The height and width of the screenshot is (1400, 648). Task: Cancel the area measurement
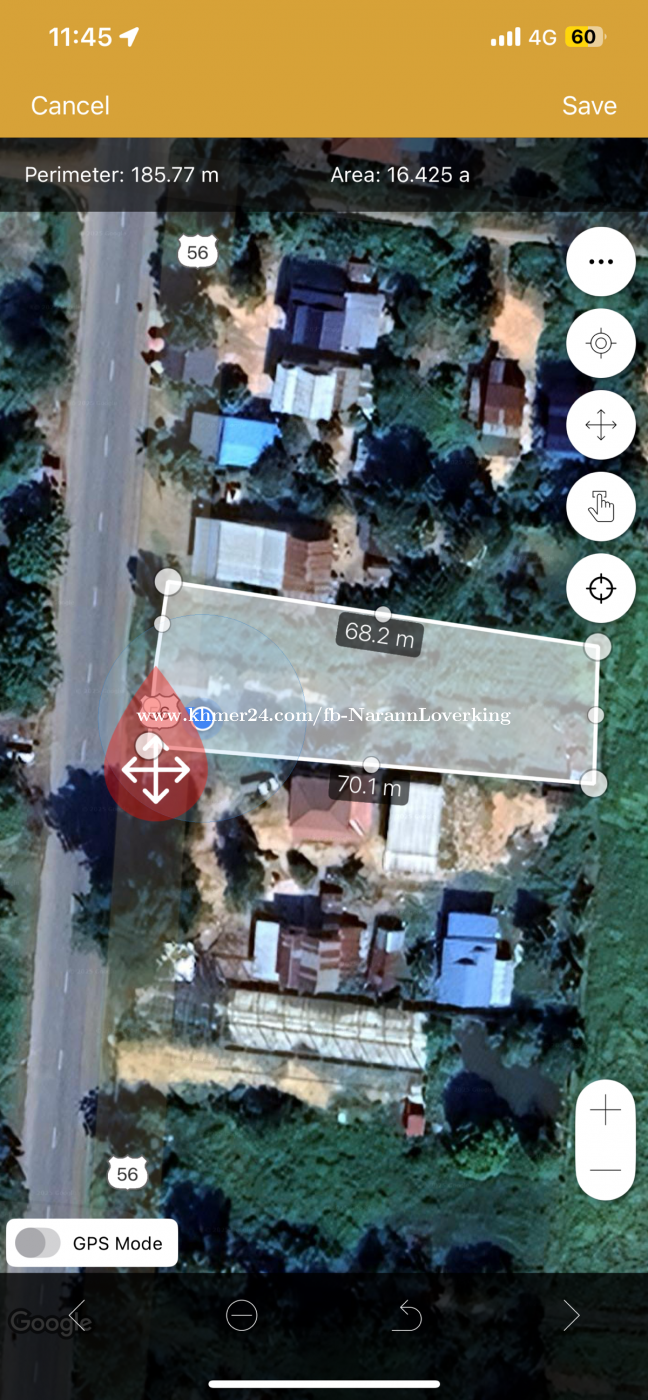pyautogui.click(x=70, y=106)
